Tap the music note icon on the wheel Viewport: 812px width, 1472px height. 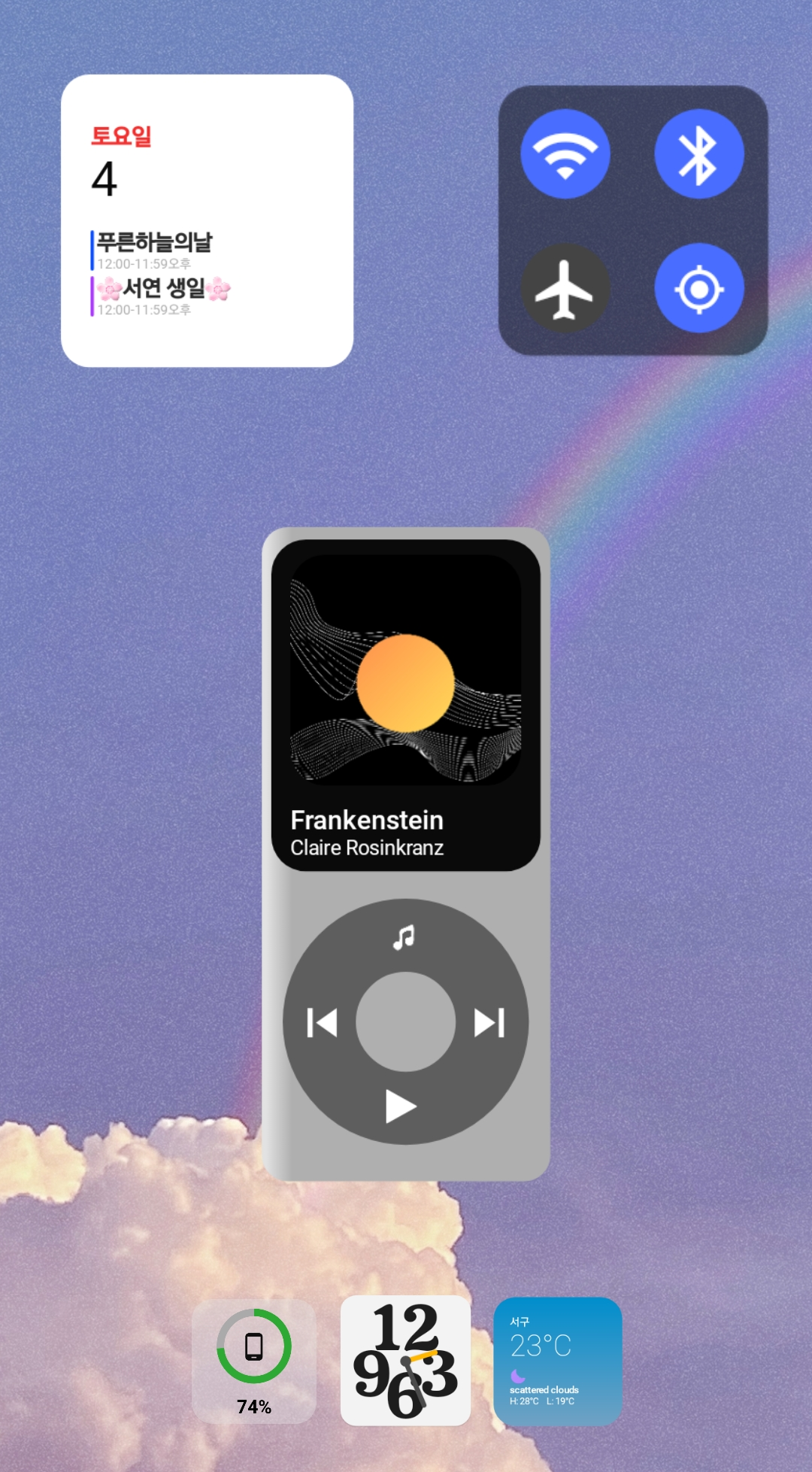(404, 937)
